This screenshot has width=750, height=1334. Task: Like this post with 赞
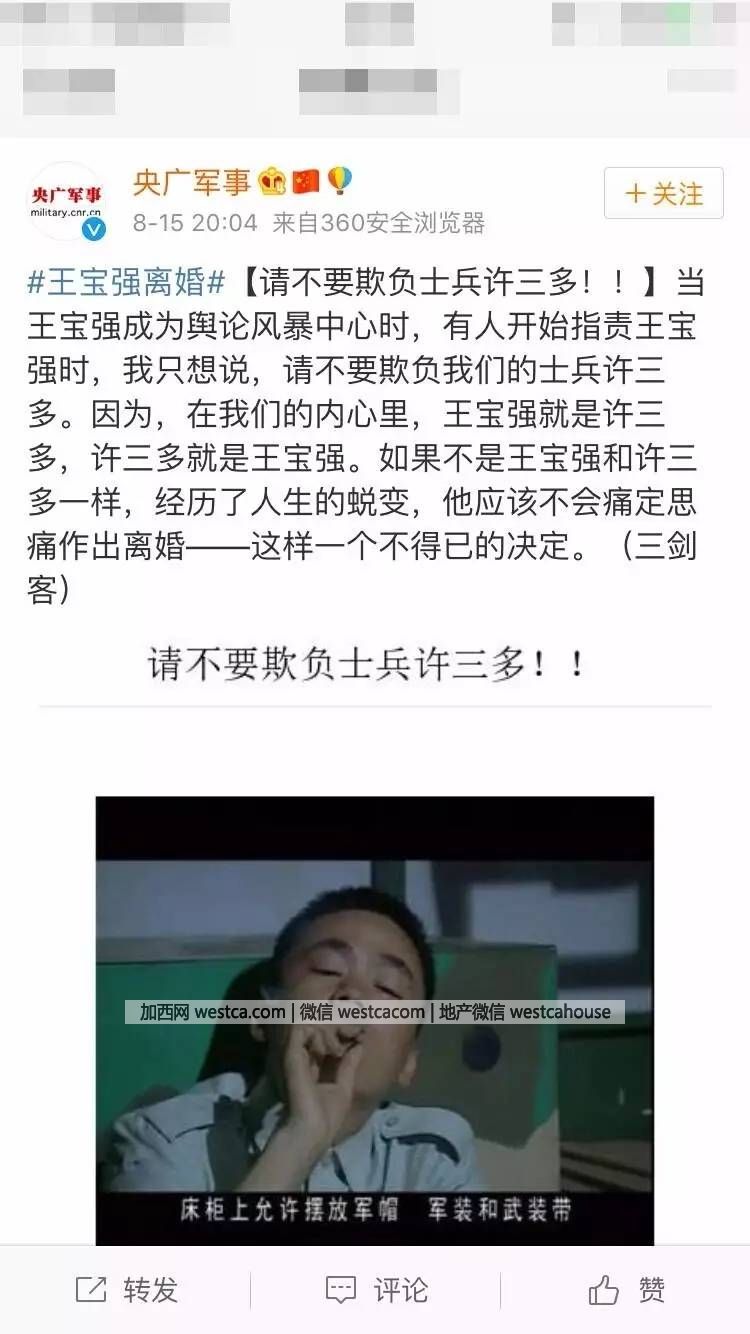[626, 1290]
